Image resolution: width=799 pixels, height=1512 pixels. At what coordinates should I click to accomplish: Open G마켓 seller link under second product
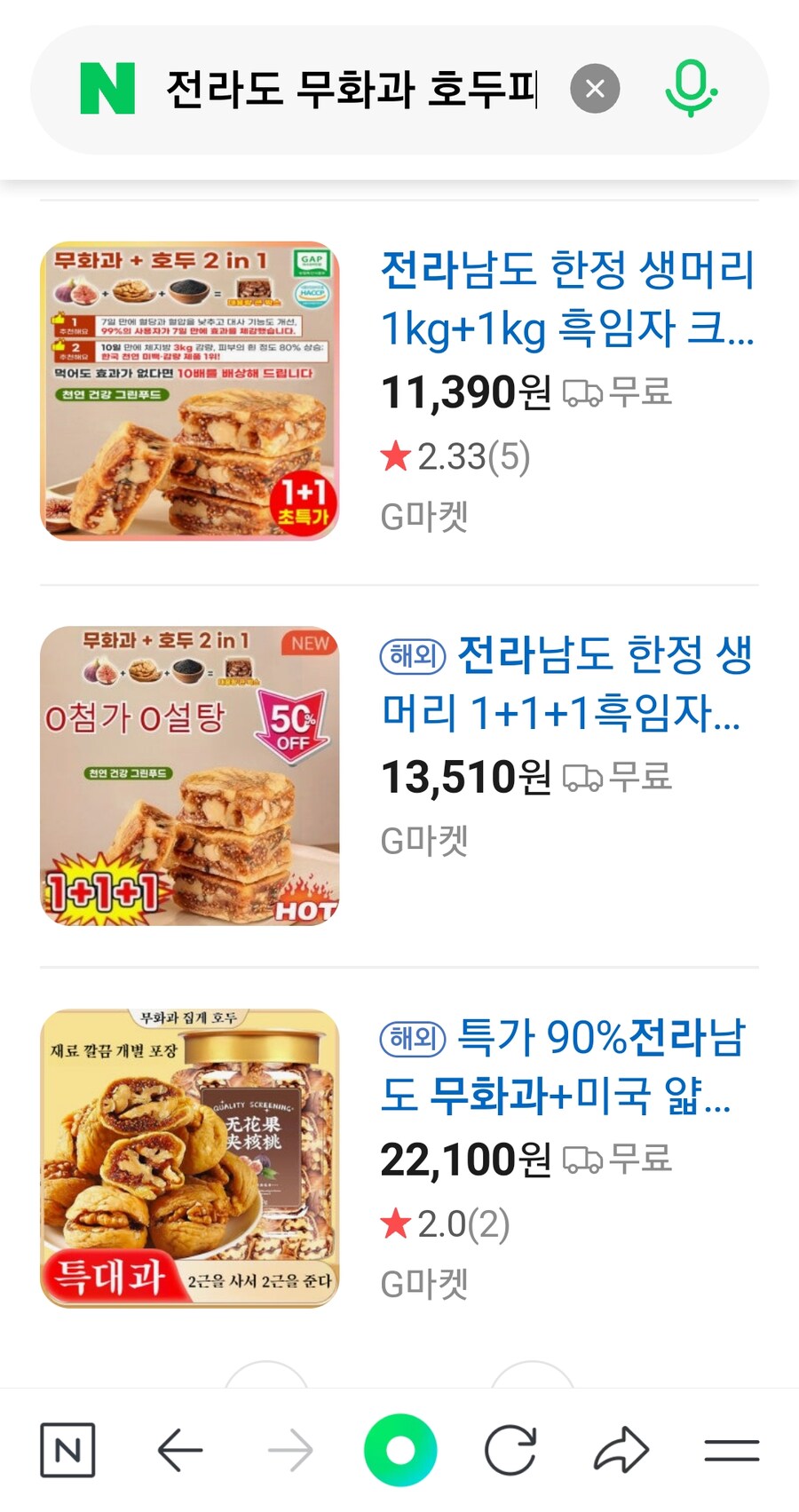click(x=424, y=840)
